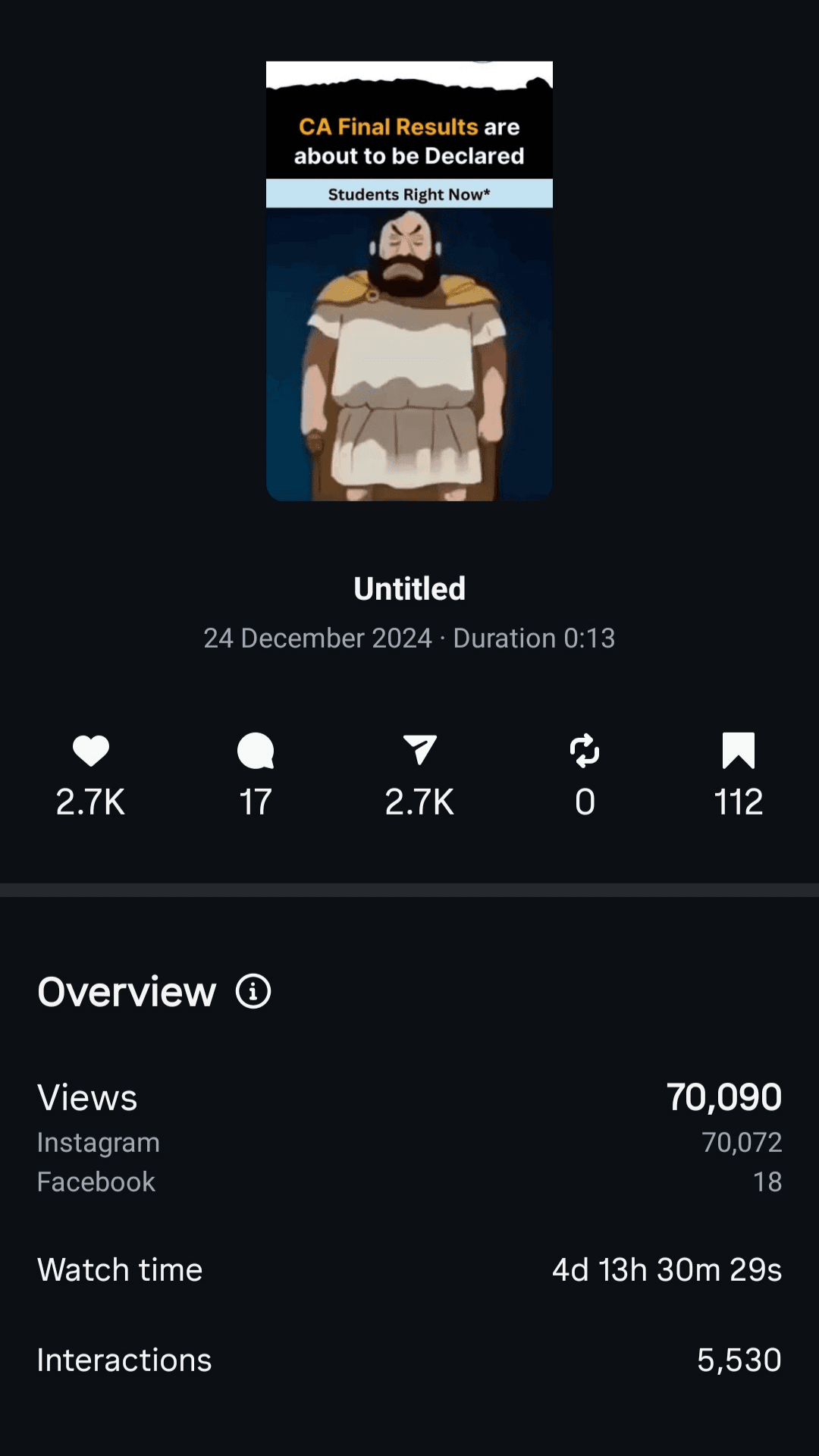The image size is (819, 1456).
Task: Tap the heart likes icon
Action: [x=91, y=751]
